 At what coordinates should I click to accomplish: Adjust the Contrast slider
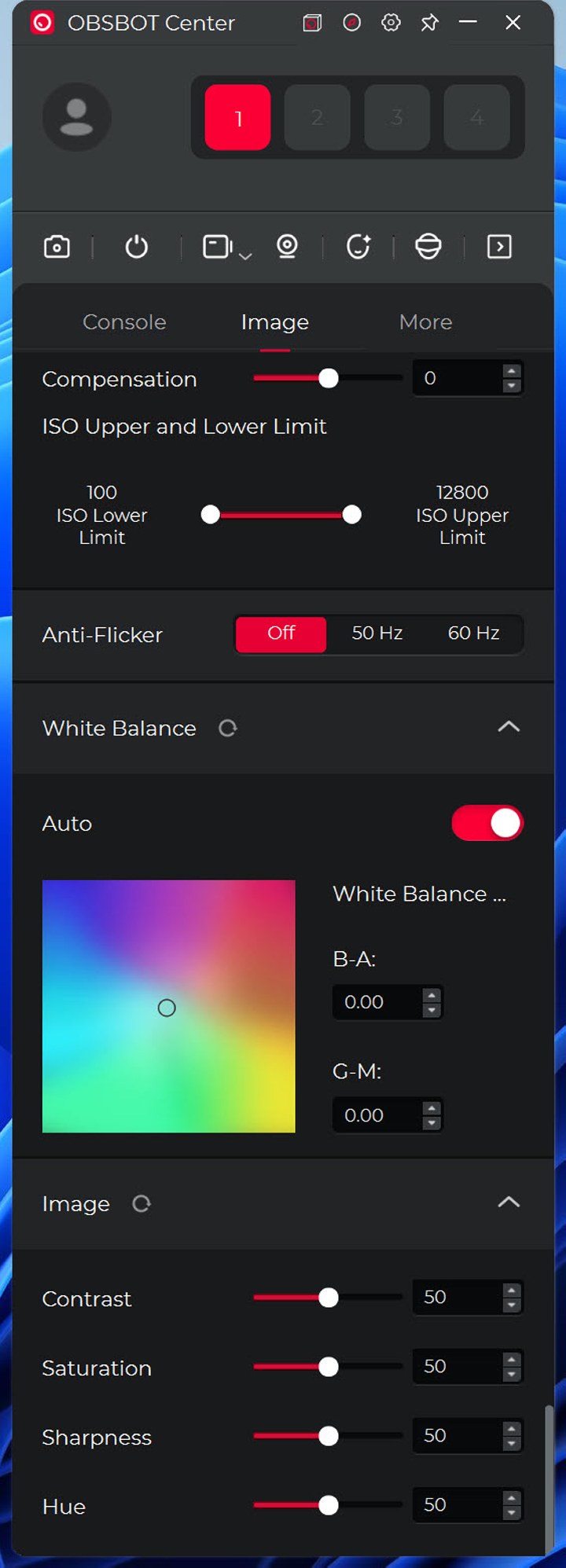[x=329, y=1298]
